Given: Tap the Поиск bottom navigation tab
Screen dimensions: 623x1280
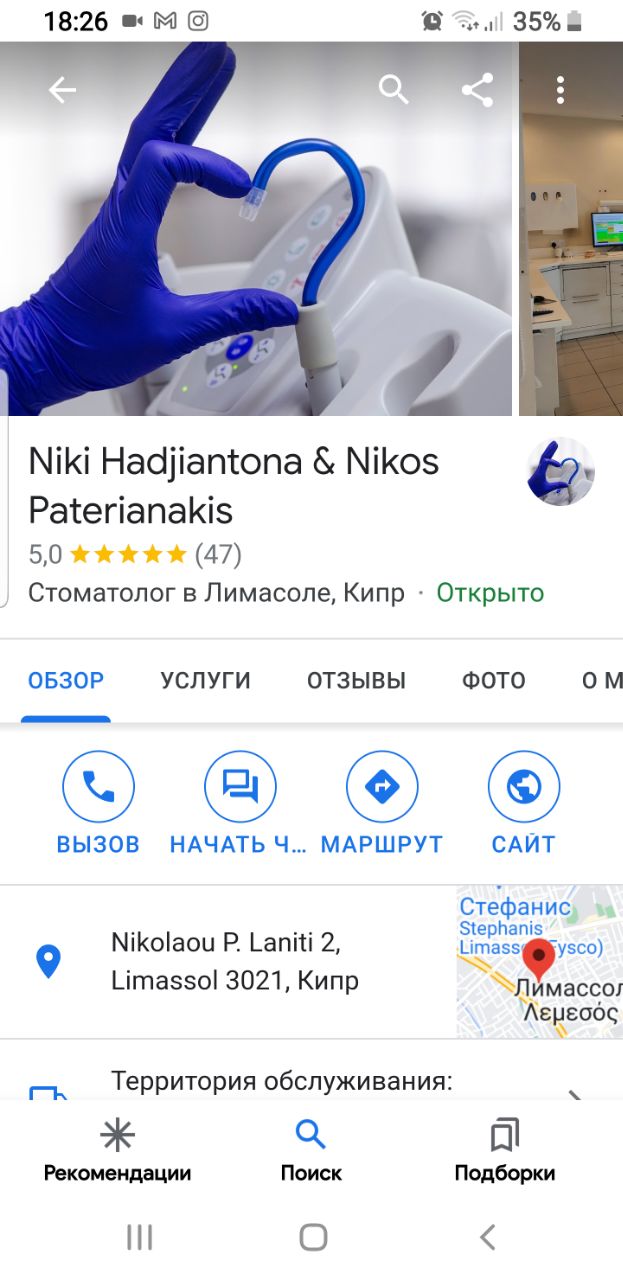Looking at the screenshot, I should [311, 1151].
